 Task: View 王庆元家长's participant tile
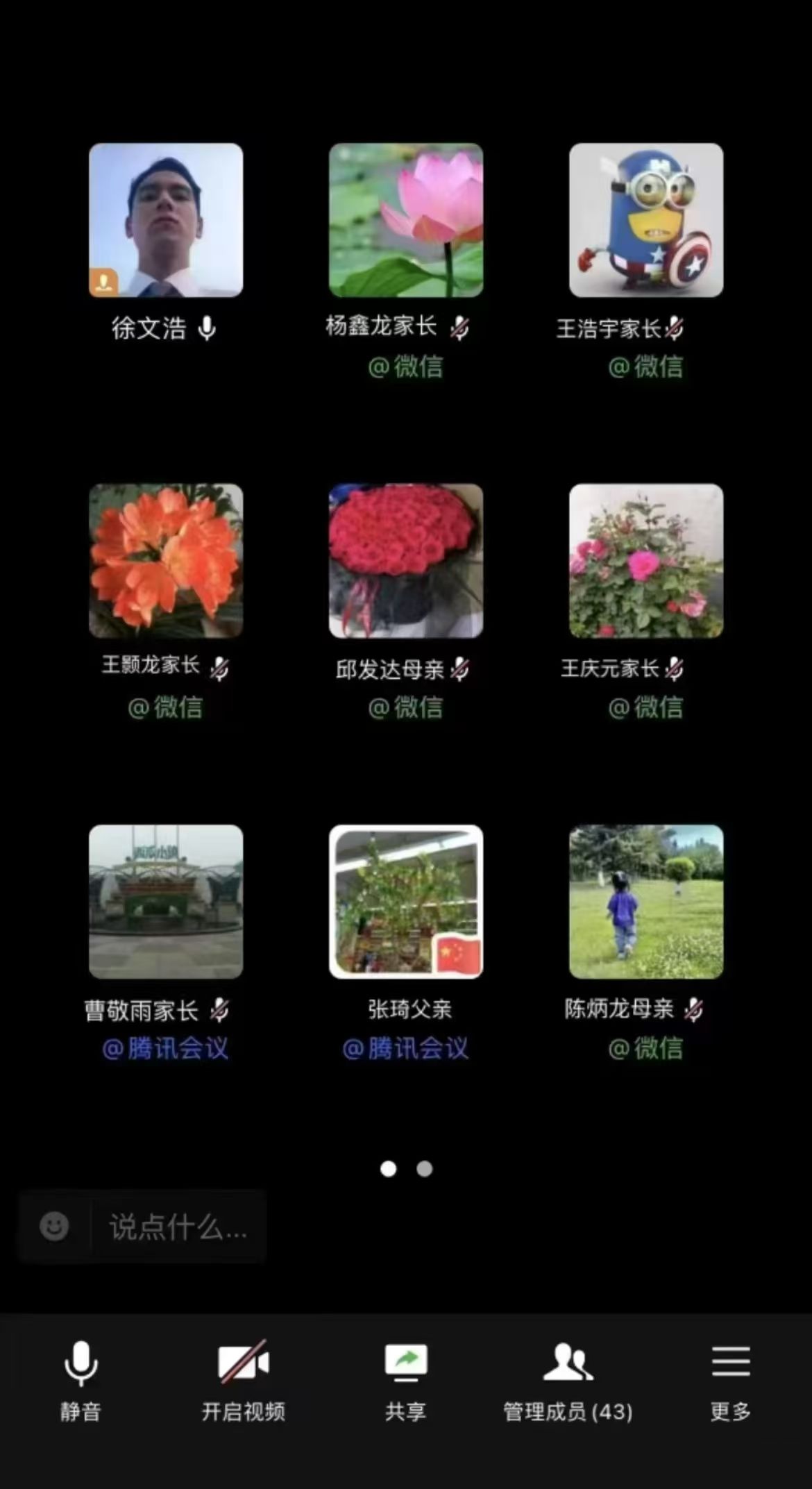[x=646, y=561]
